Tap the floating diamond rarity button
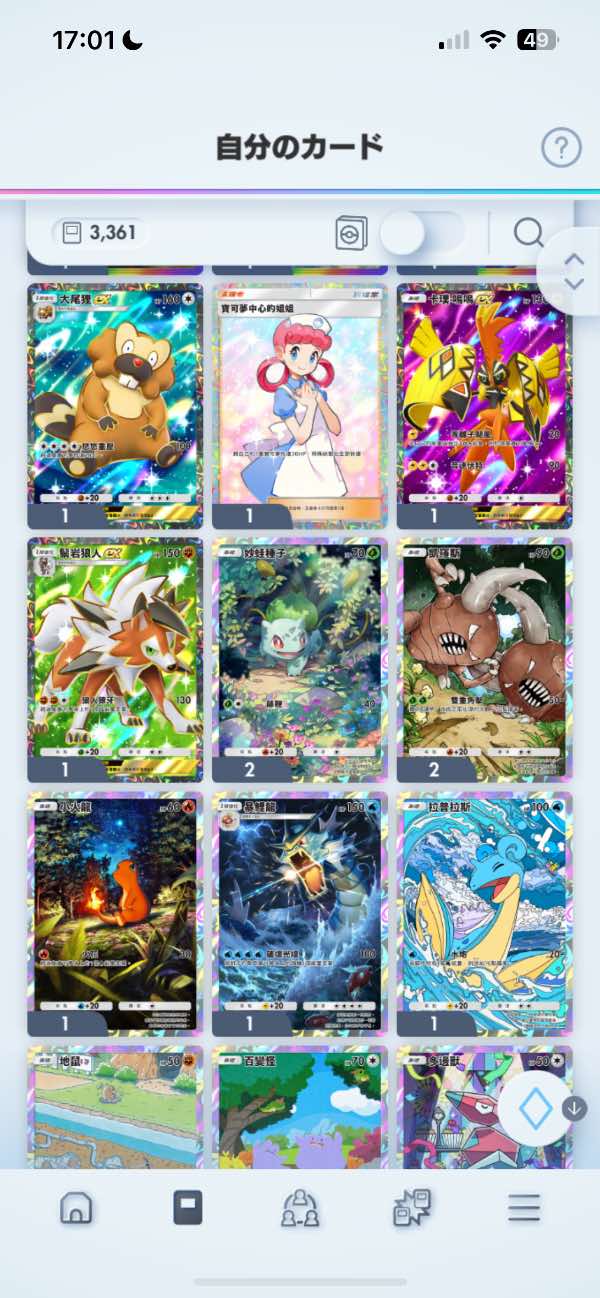 (x=536, y=1108)
